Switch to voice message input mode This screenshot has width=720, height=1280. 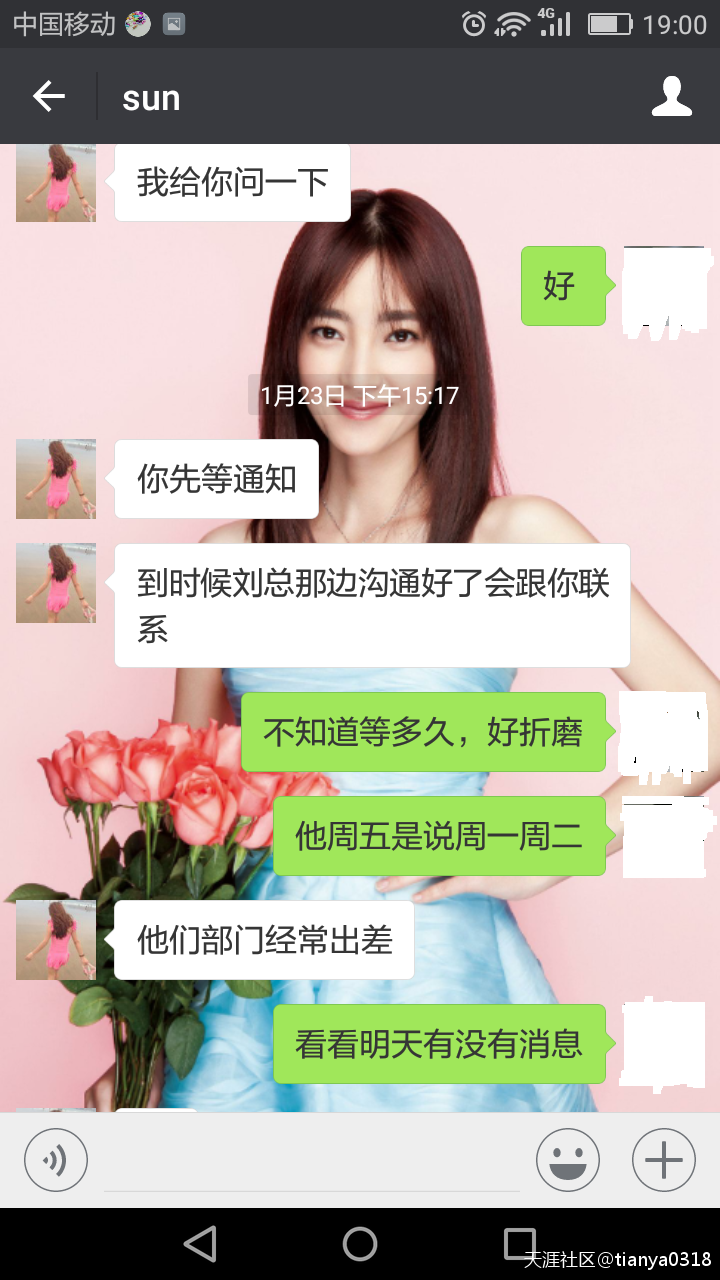pos(55,1159)
